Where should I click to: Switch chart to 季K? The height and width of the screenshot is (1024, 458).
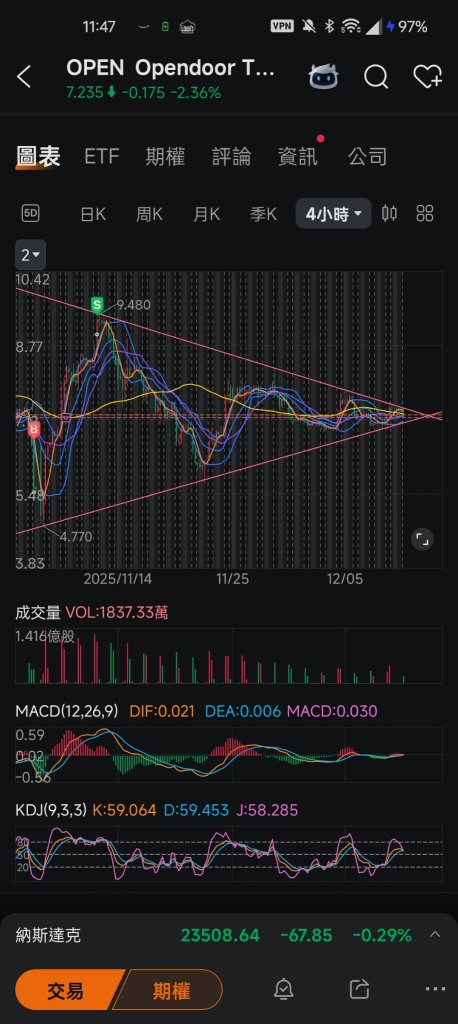click(x=263, y=214)
